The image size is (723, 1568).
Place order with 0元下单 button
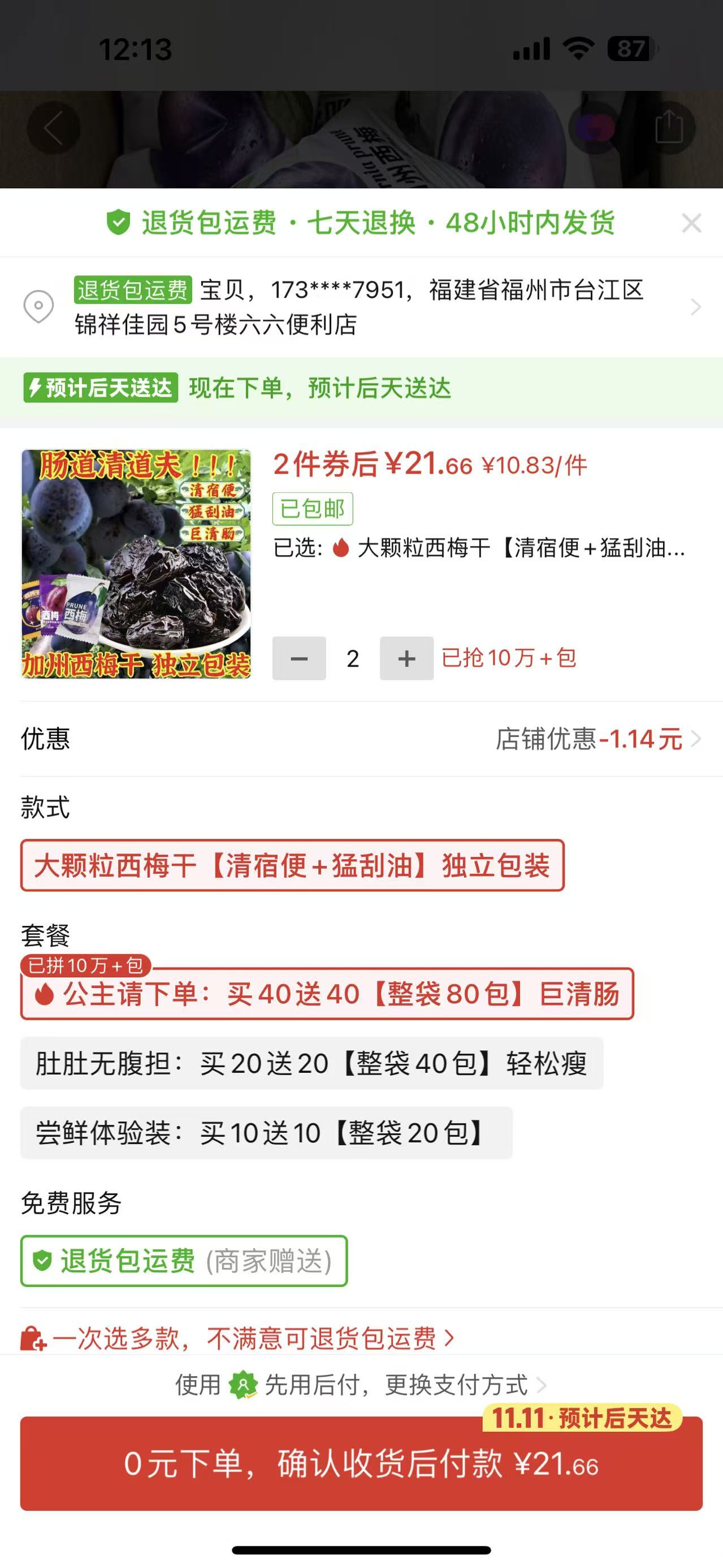(x=362, y=1464)
